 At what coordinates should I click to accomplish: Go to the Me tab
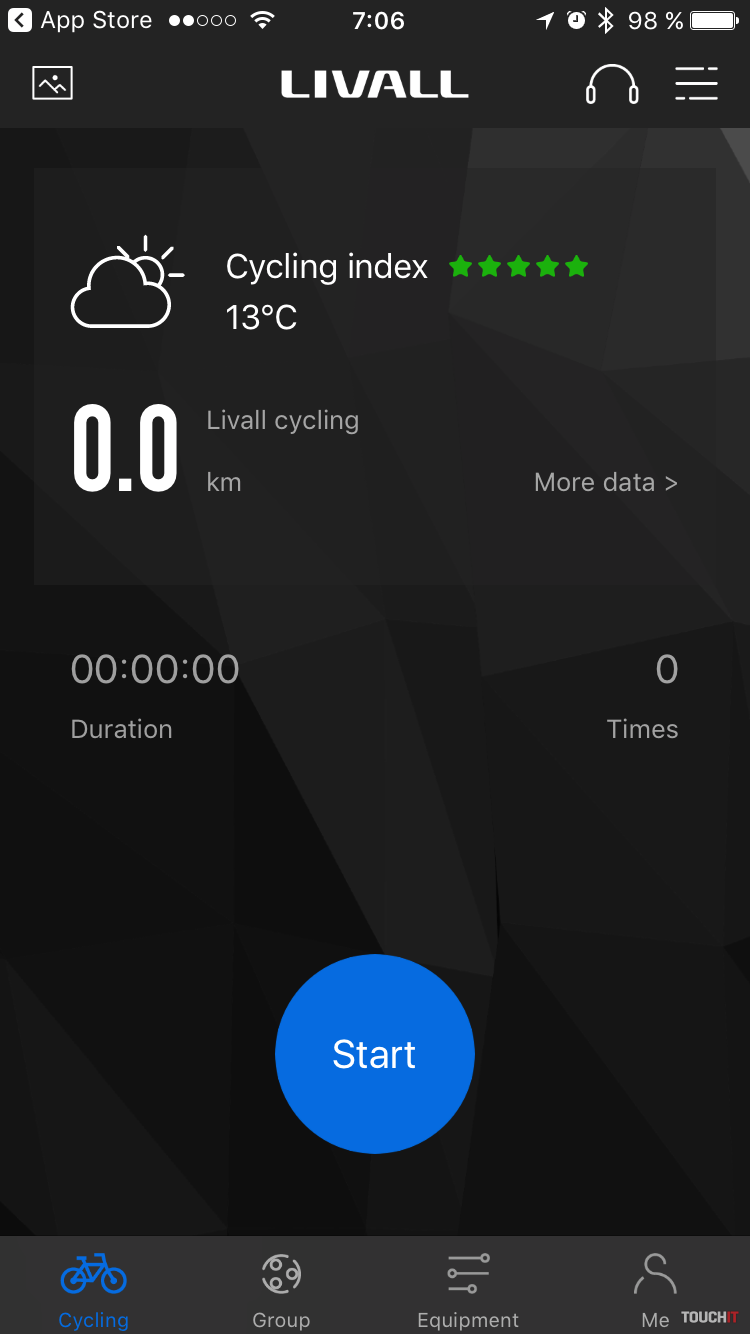[656, 1290]
